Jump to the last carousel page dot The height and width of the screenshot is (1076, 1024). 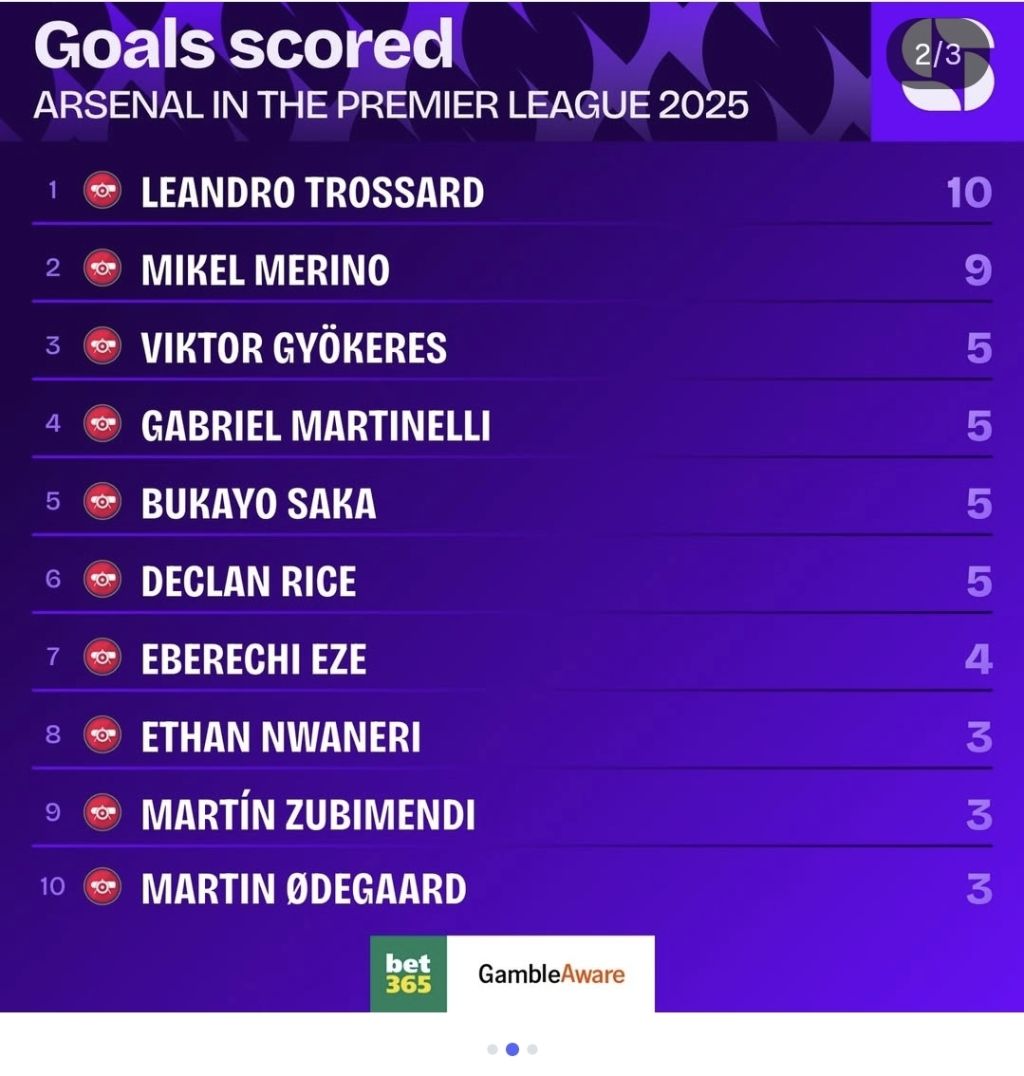click(x=532, y=1049)
